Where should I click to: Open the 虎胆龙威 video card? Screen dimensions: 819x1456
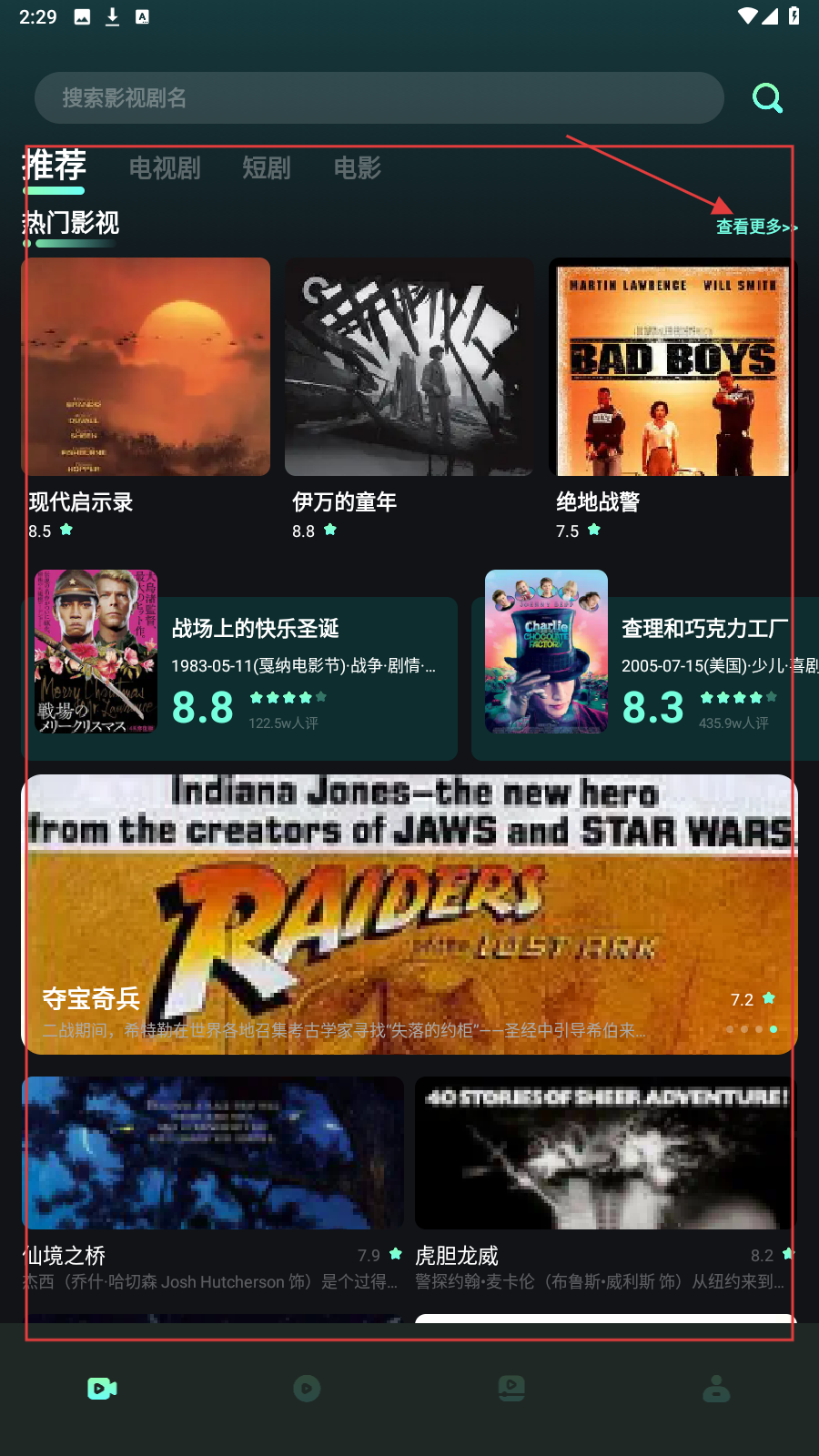(604, 1153)
